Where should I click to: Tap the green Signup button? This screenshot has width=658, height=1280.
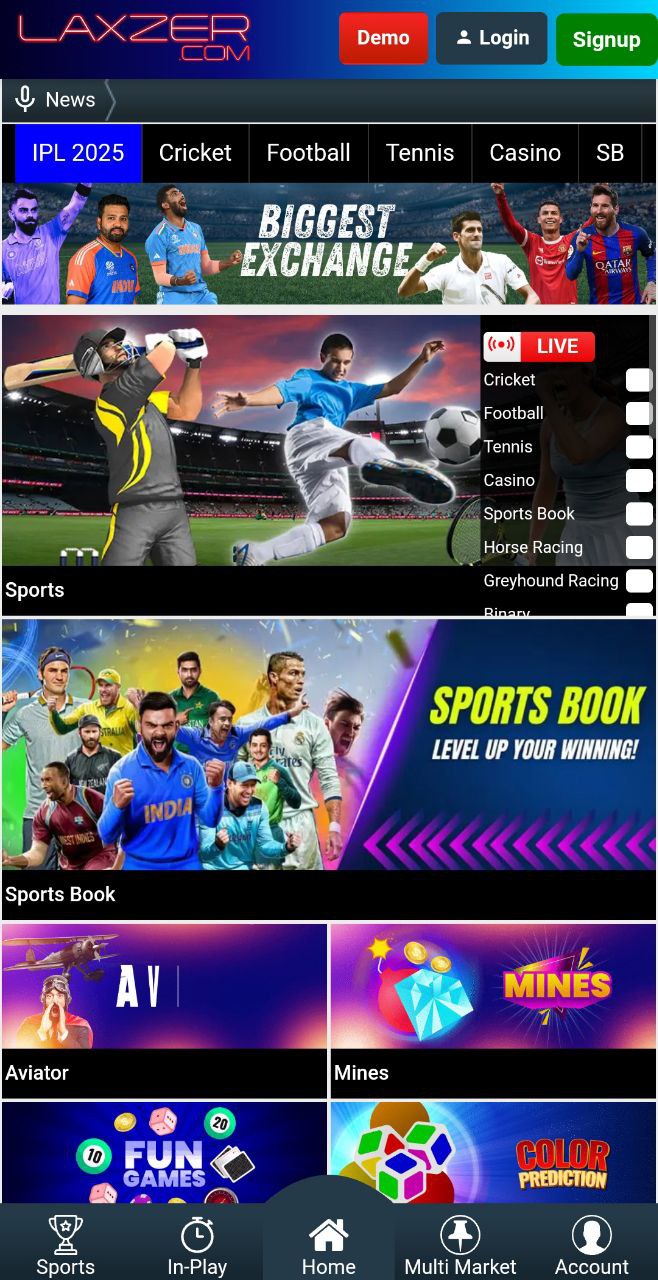[606, 40]
